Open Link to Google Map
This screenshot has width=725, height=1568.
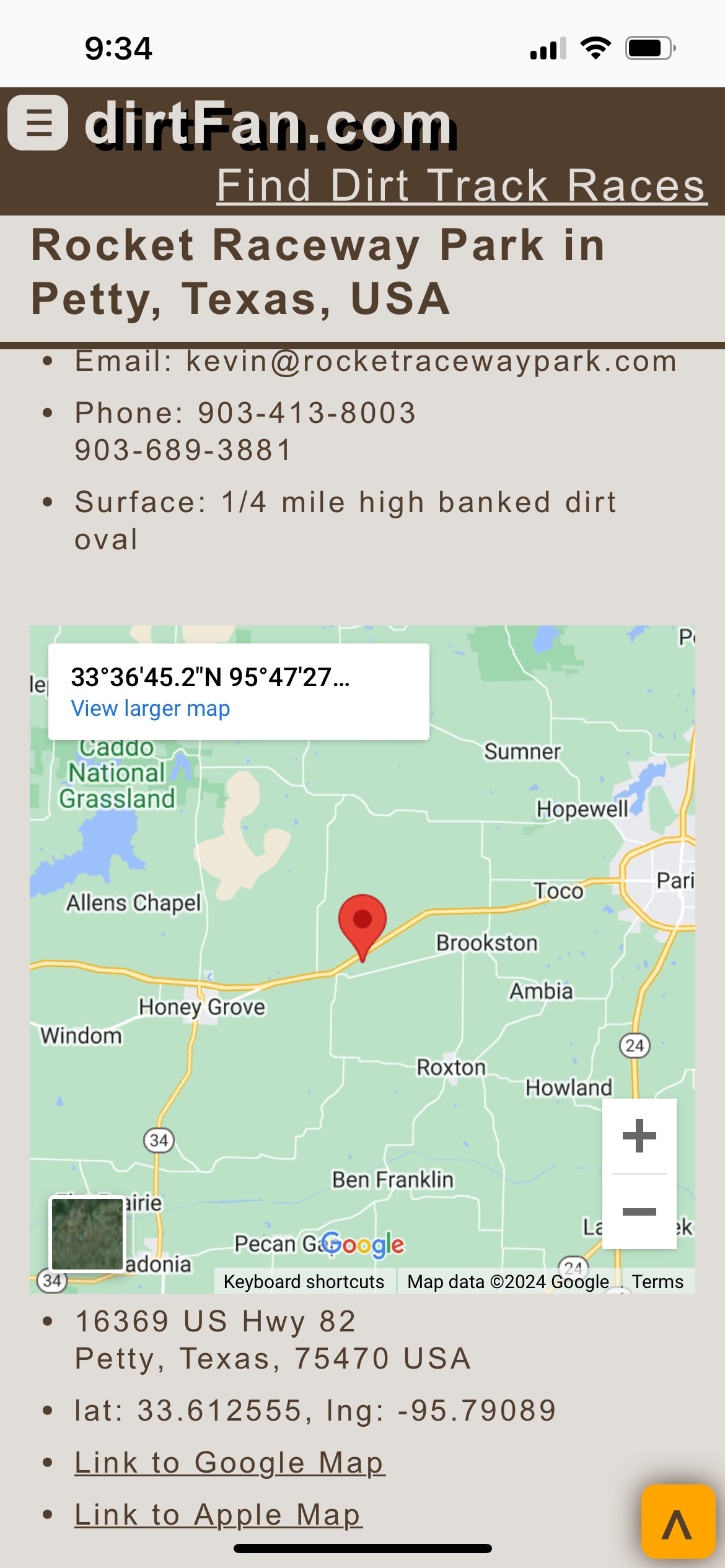(x=229, y=1463)
